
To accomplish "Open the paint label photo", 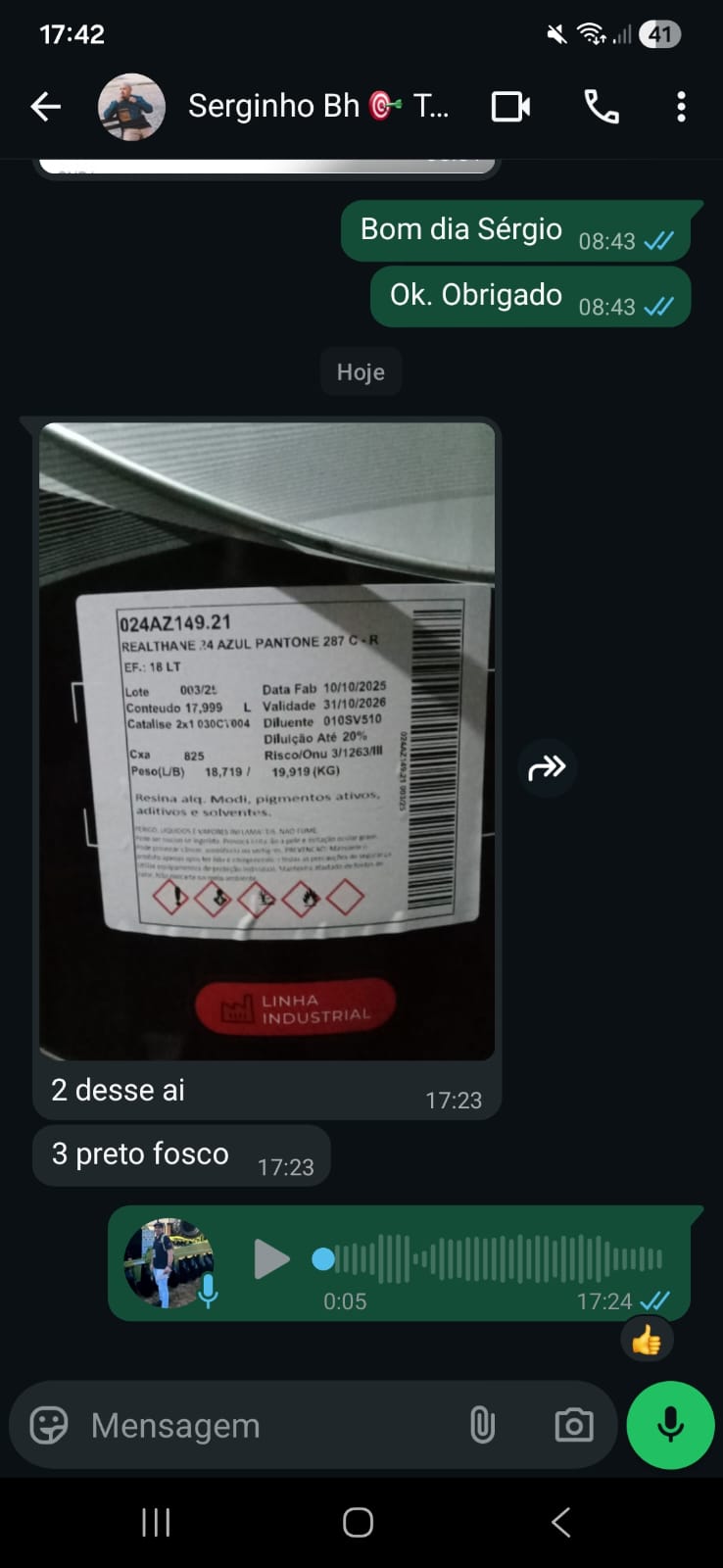I will tap(266, 741).
